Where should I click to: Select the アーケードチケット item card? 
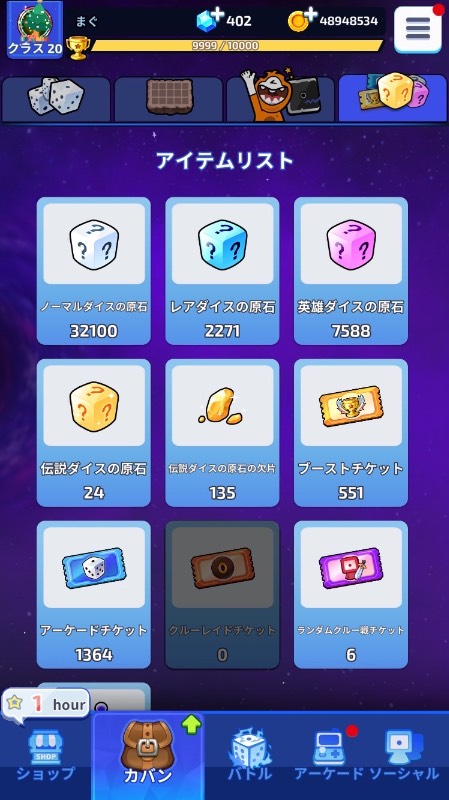[94, 594]
